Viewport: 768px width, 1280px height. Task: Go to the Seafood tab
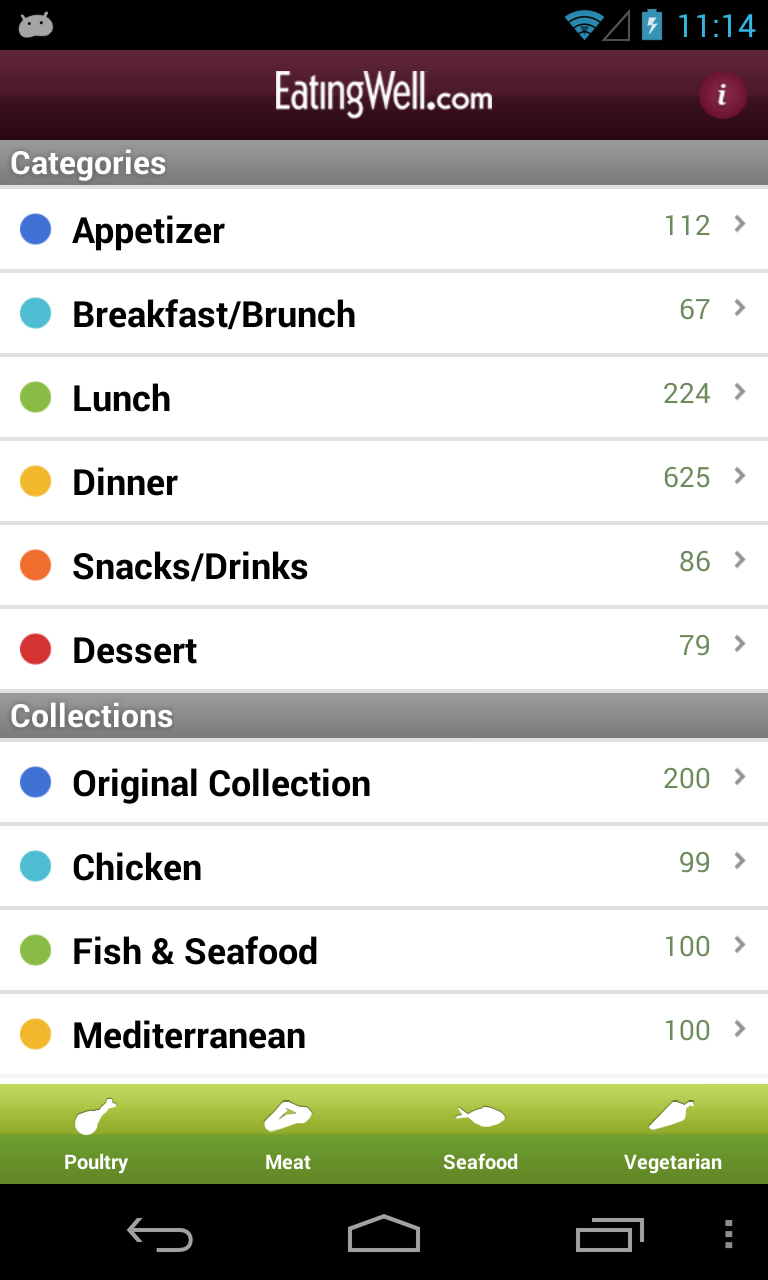point(480,1134)
